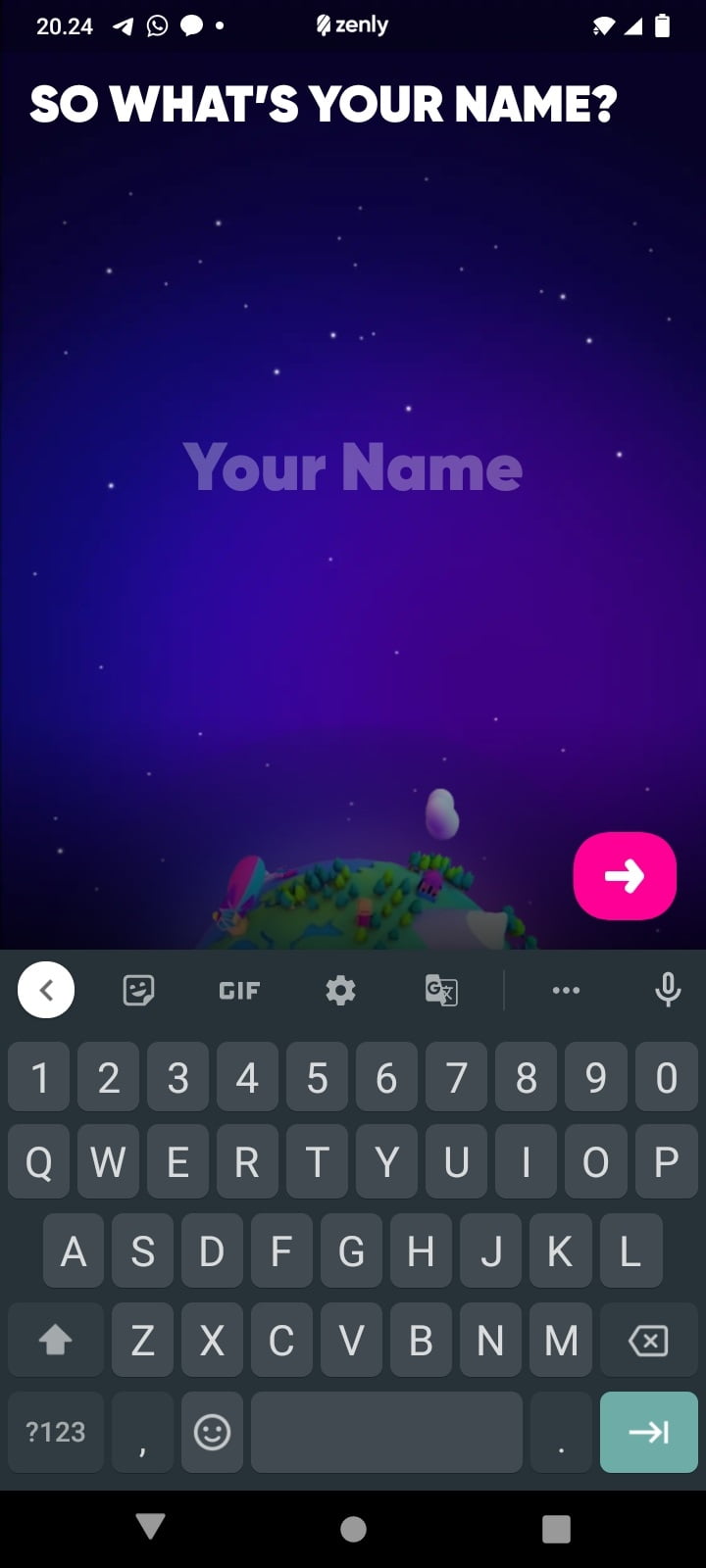The width and height of the screenshot is (706, 1568).
Task: Open the keyboard sticker panel
Action: 138,991
